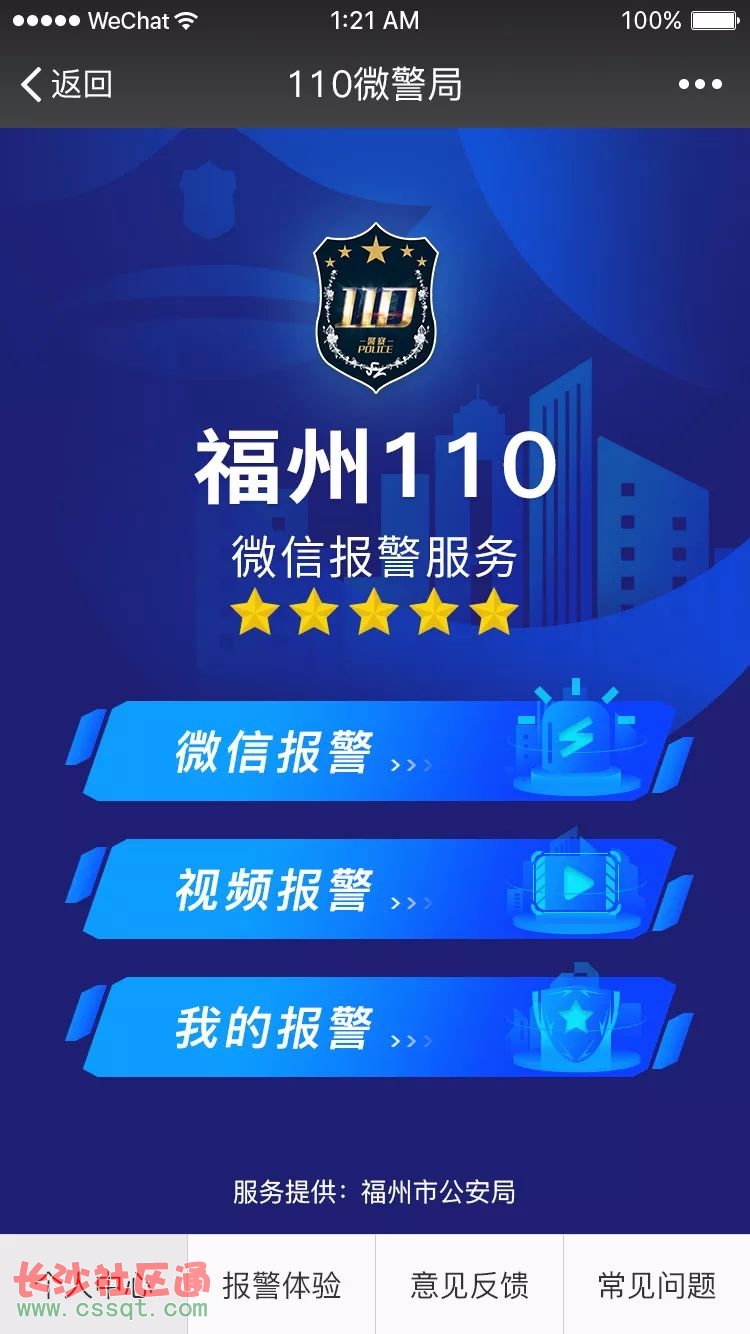Go back using the 返回 button
The height and width of the screenshot is (1334, 750).
(66, 85)
